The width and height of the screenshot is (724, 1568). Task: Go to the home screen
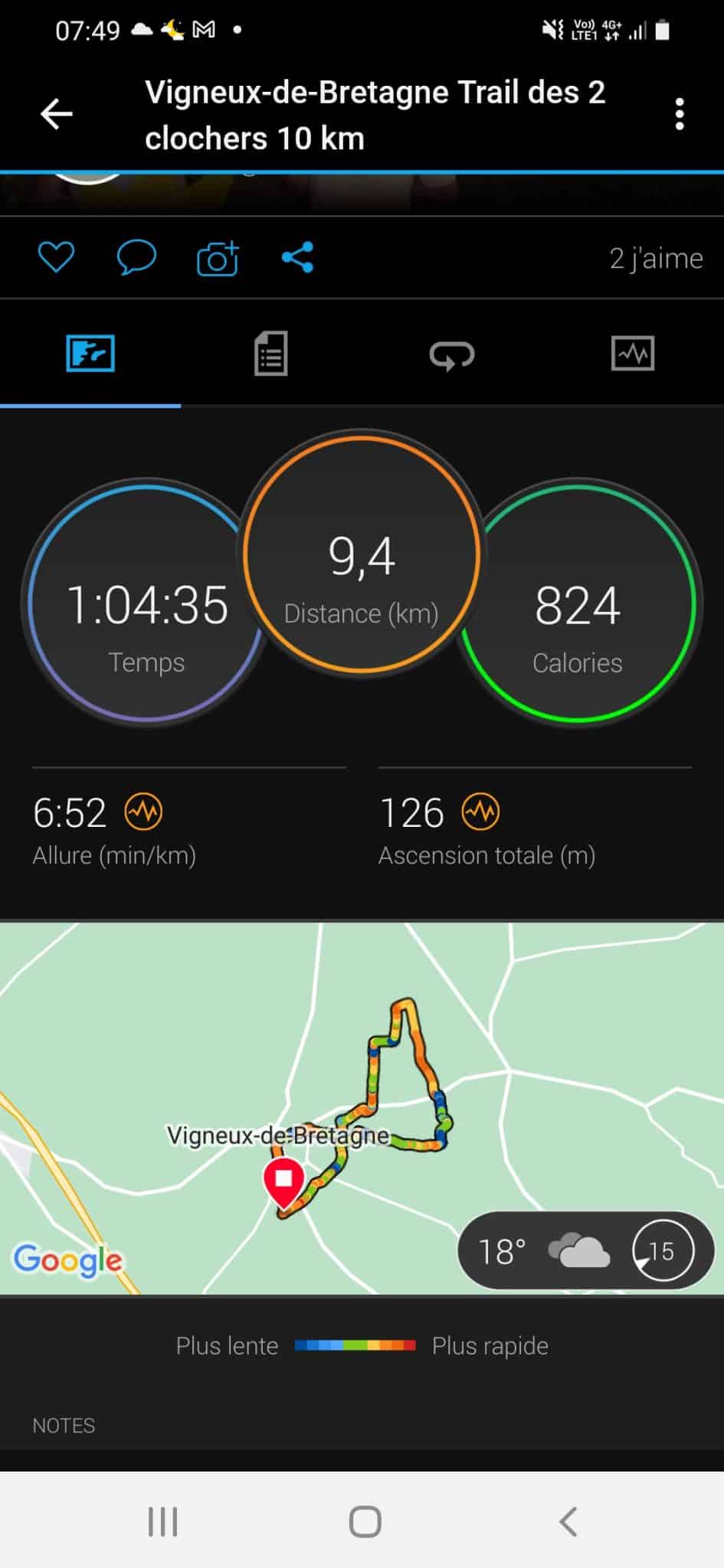pyautogui.click(x=365, y=1521)
